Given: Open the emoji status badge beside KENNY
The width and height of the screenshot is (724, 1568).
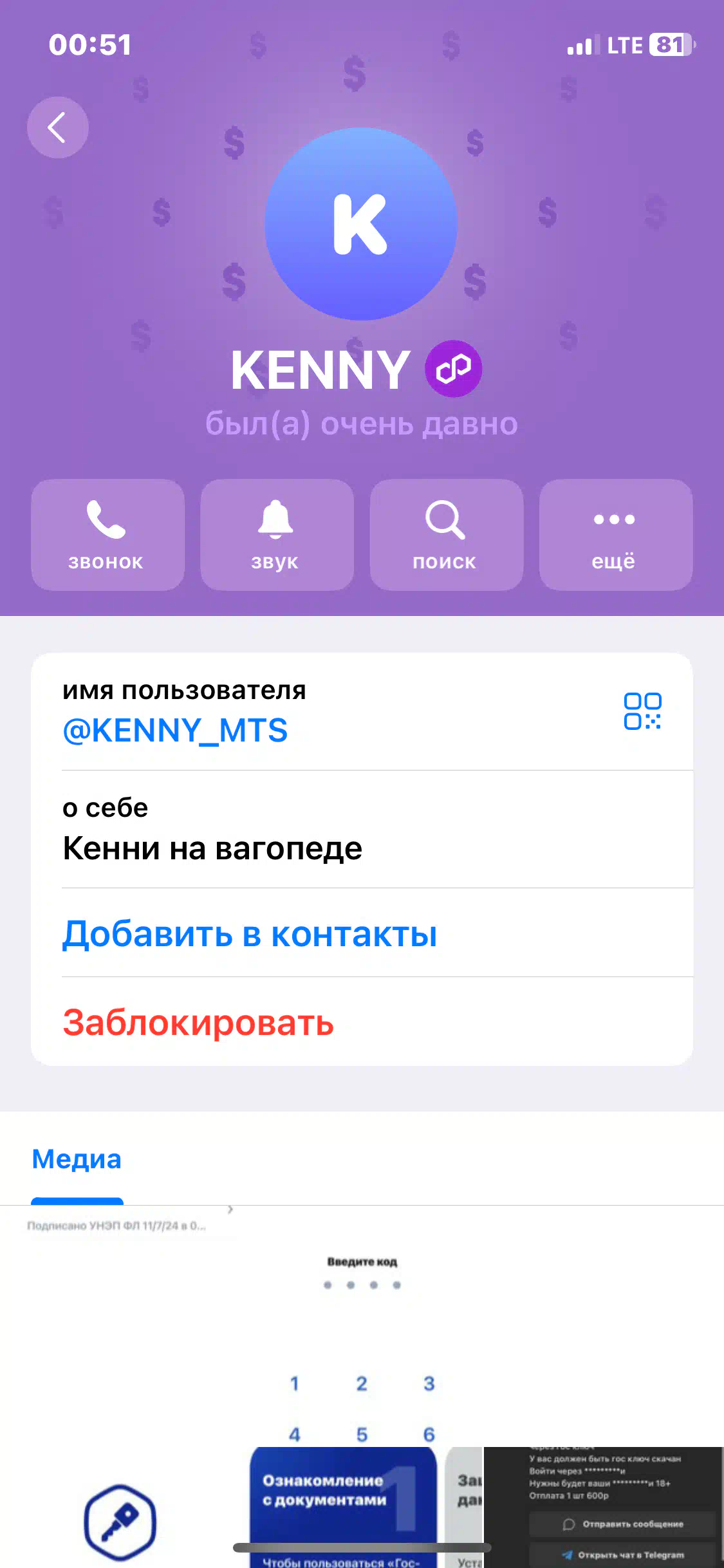Looking at the screenshot, I should 453,369.
